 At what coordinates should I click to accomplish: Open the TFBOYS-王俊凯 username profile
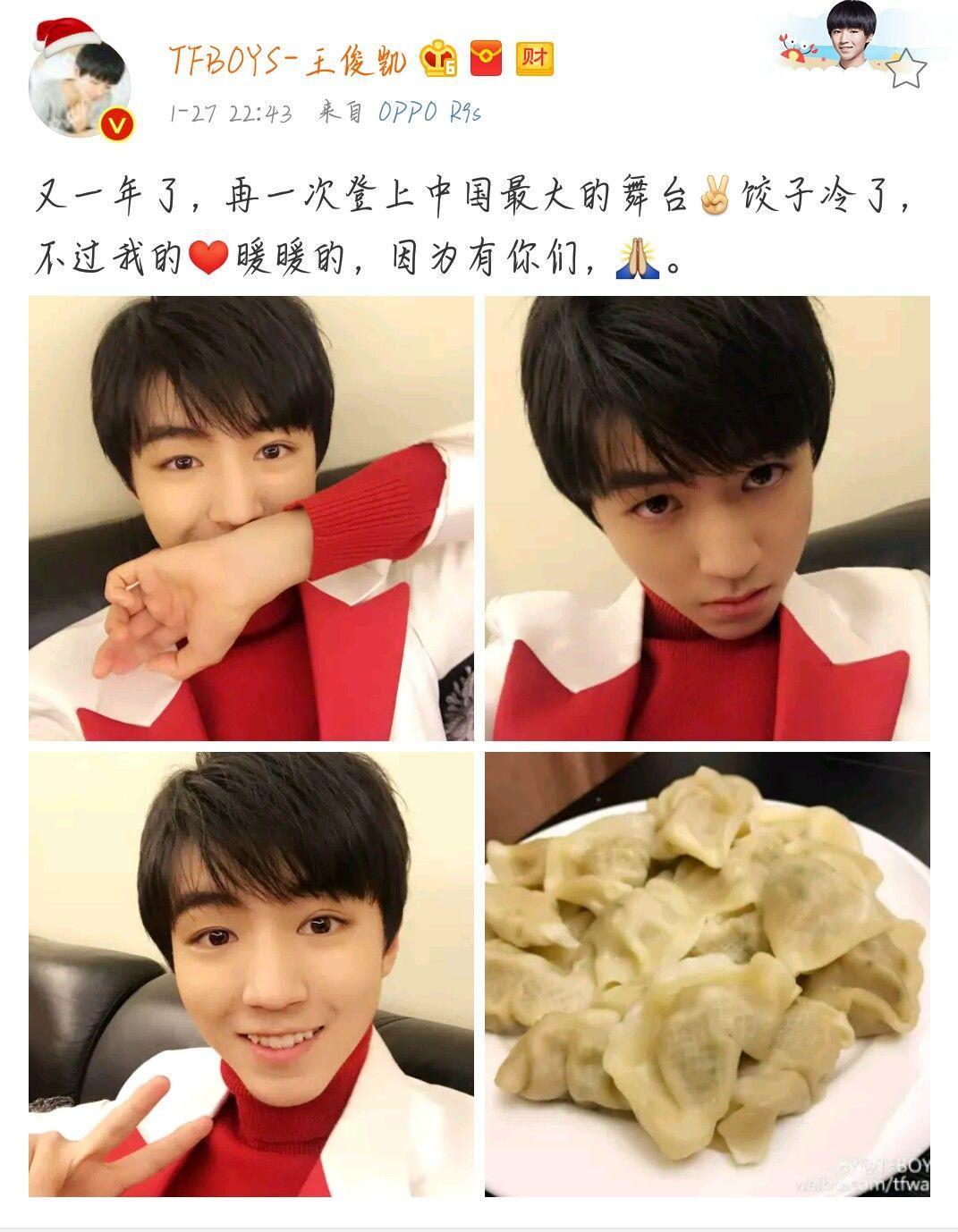coord(286,60)
